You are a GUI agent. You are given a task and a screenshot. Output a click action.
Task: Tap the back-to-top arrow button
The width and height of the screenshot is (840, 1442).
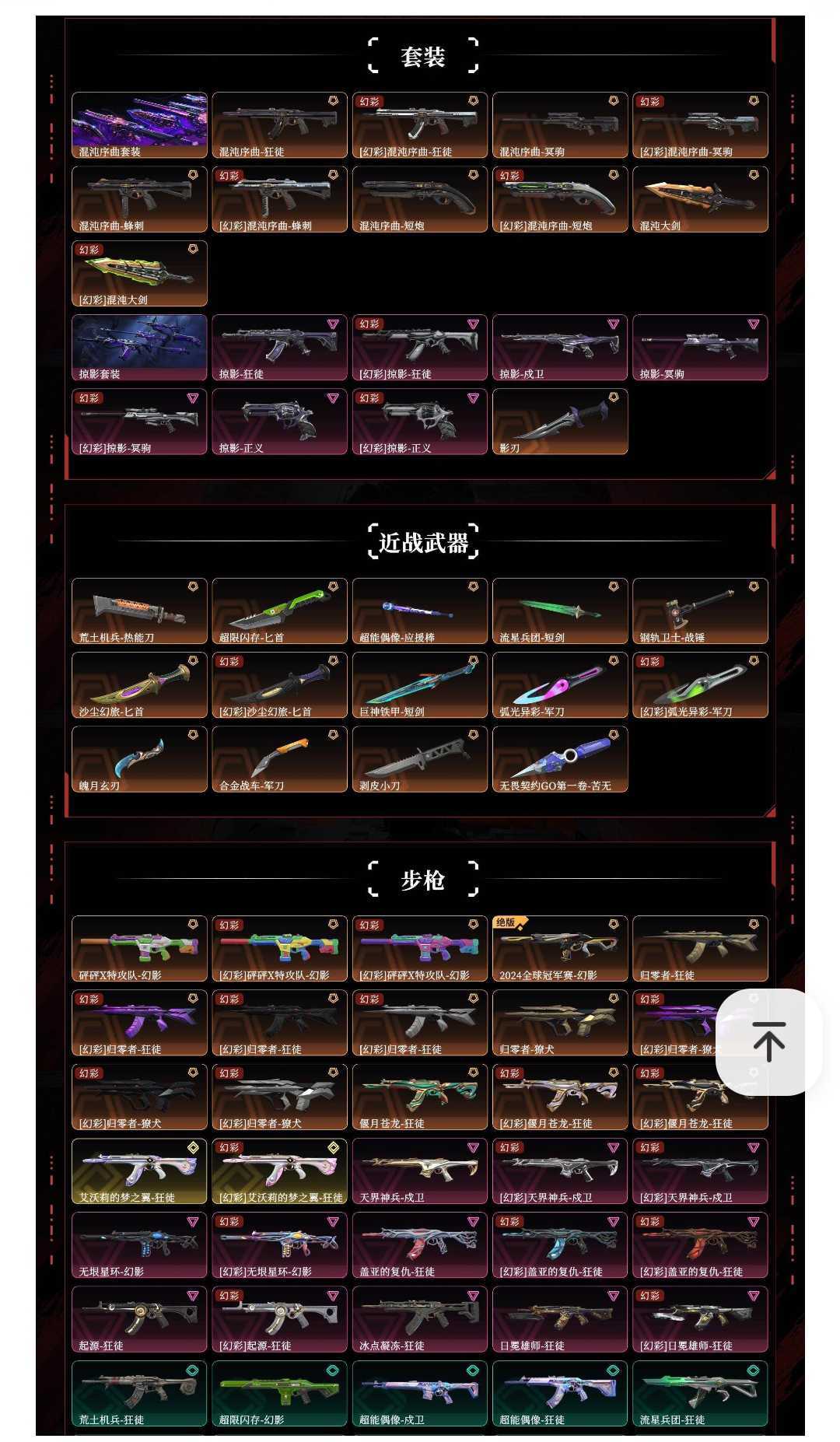[768, 1041]
